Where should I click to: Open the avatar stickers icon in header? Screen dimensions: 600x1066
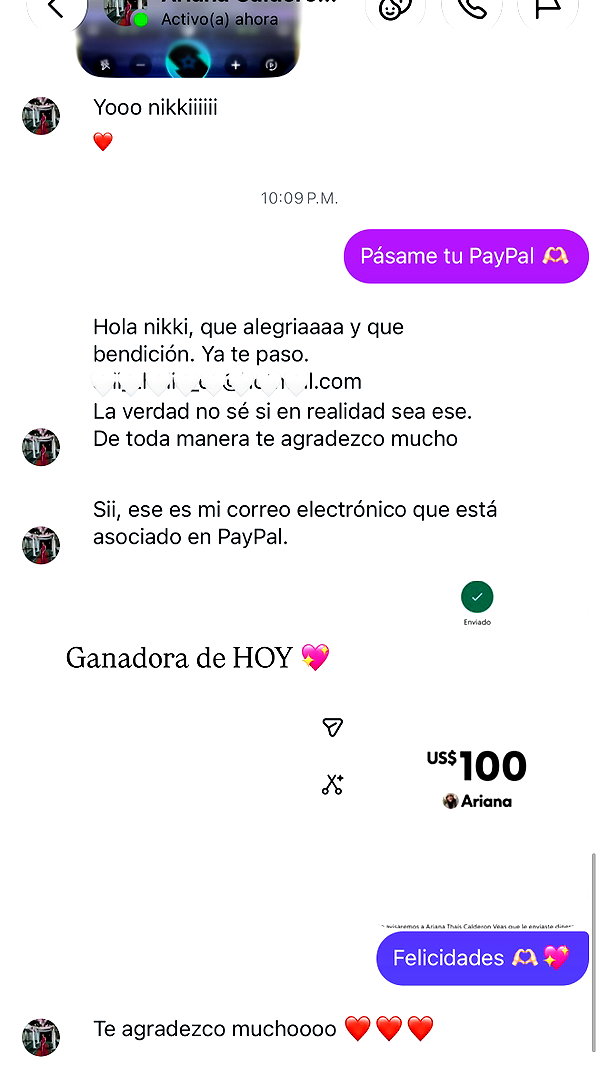pos(395,10)
